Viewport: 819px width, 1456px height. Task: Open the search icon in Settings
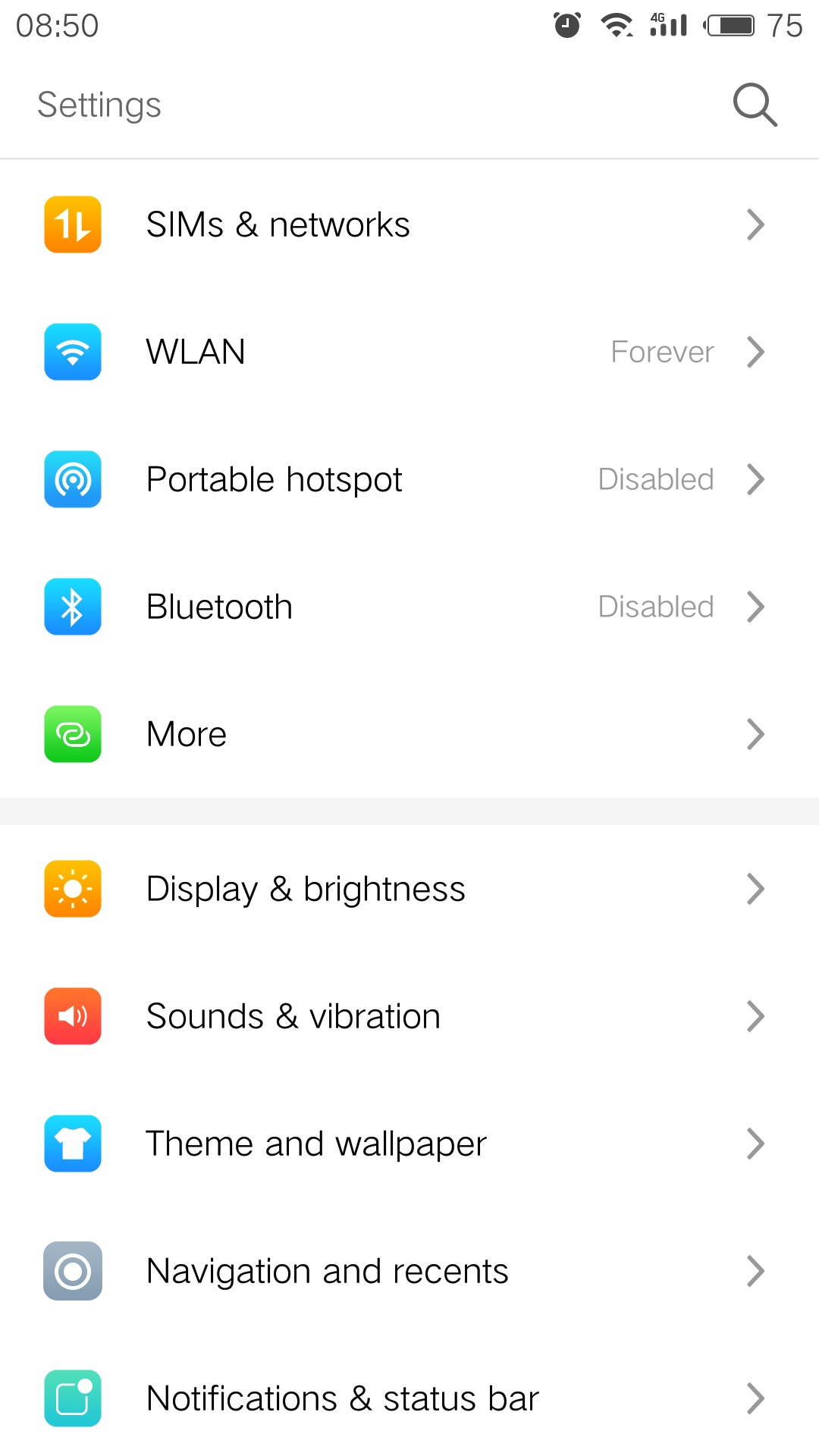[755, 105]
